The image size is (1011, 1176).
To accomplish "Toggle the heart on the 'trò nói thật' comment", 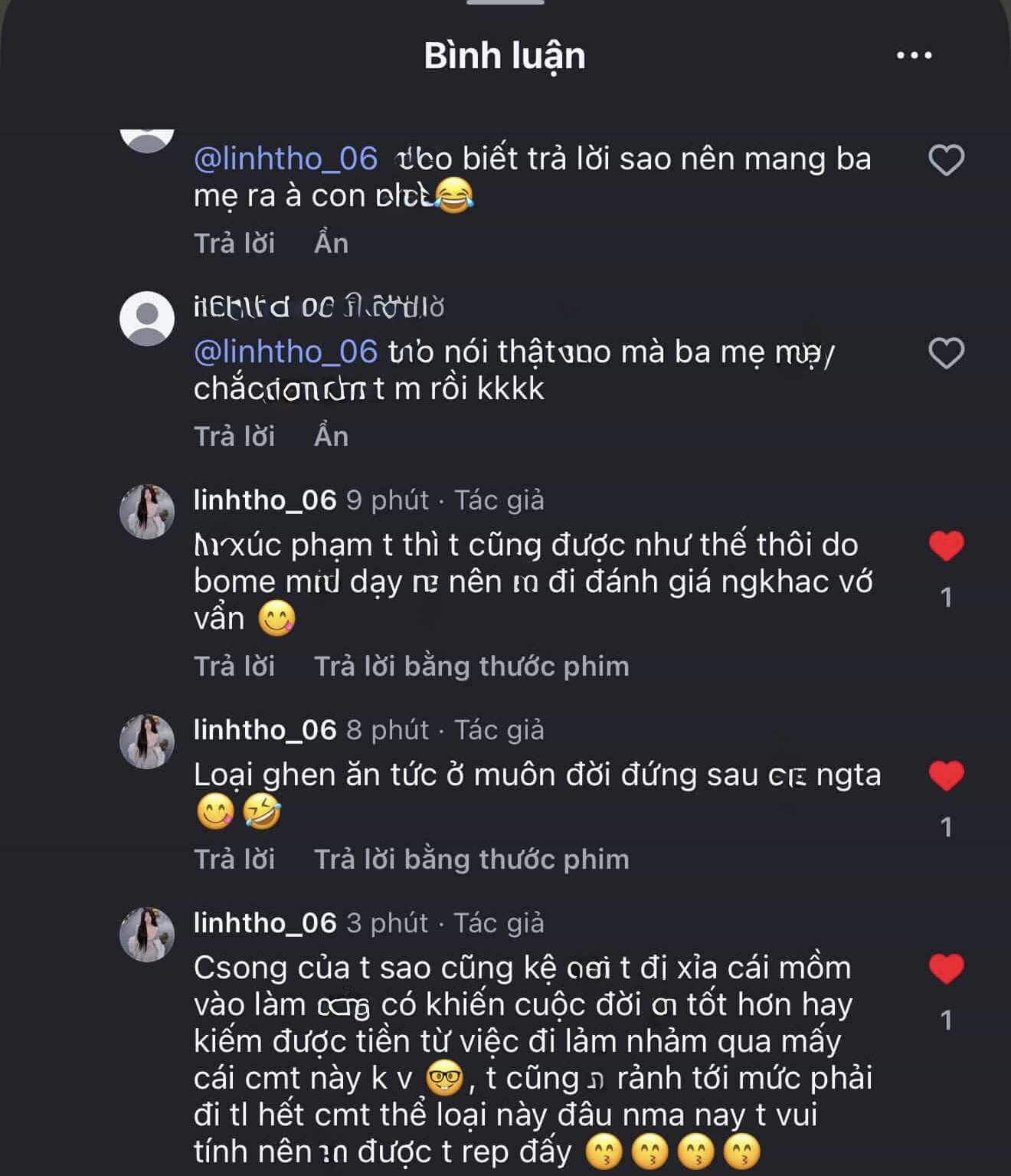I will 945,352.
